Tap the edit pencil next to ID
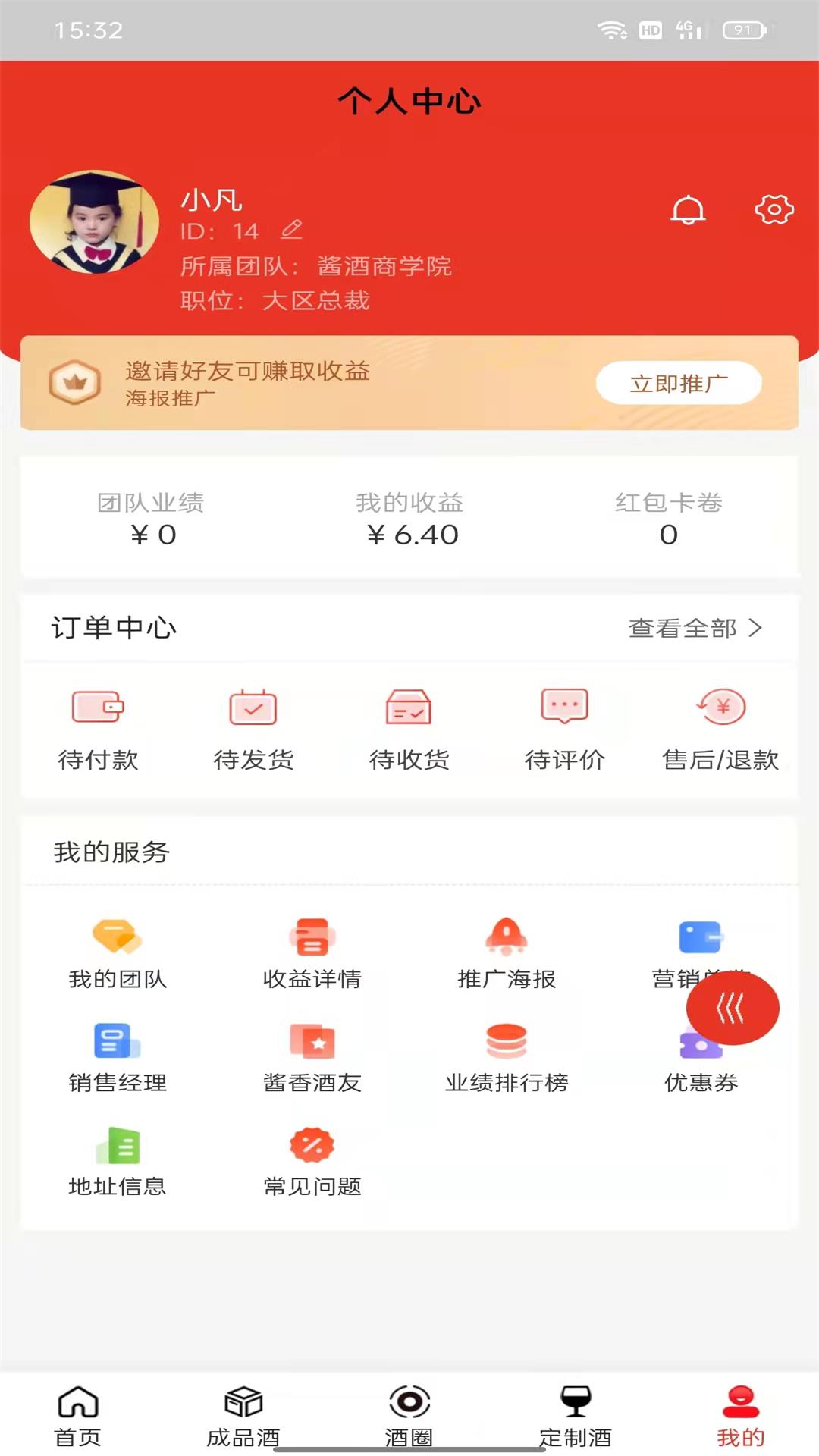The width and height of the screenshot is (819, 1456). [292, 229]
